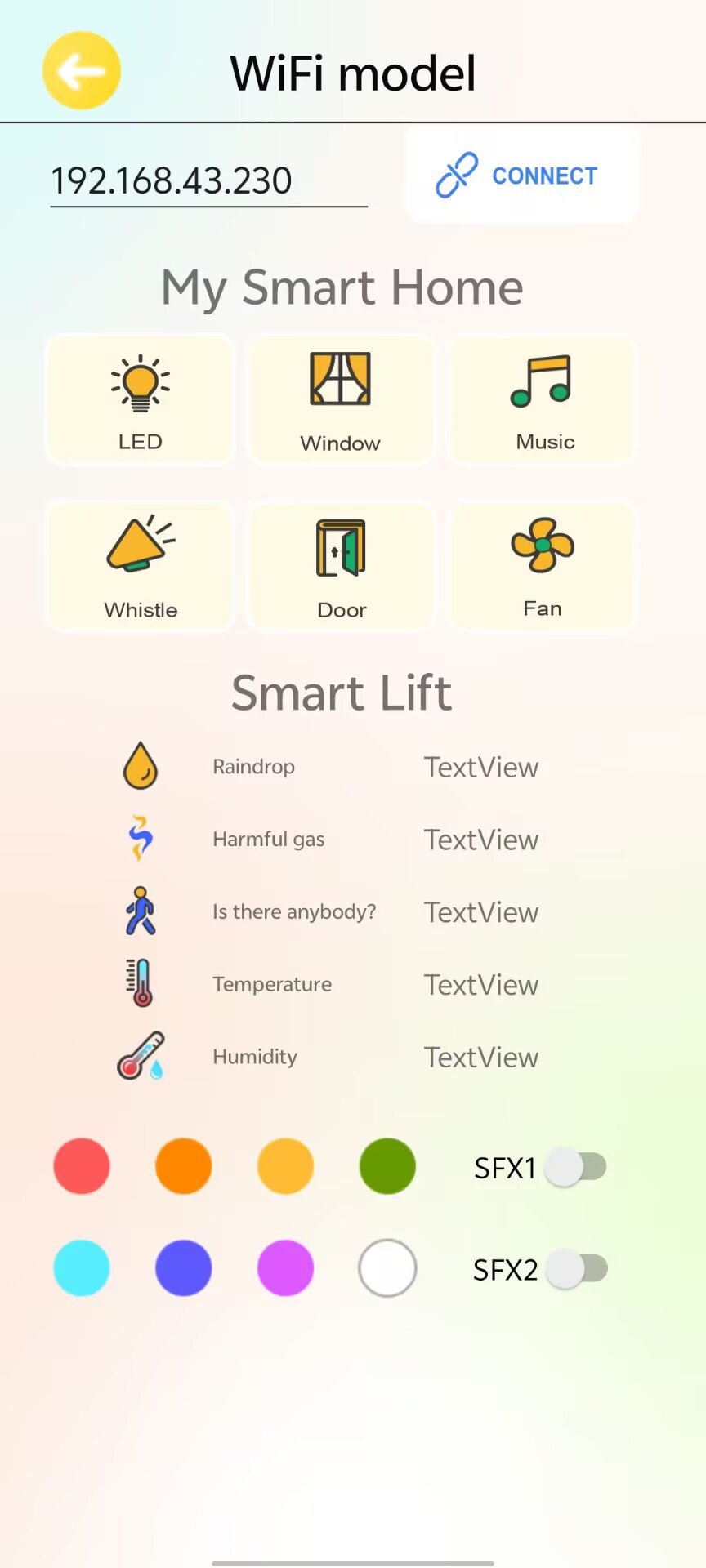
Task: Tap the Temperature thermometer icon
Action: click(x=140, y=982)
